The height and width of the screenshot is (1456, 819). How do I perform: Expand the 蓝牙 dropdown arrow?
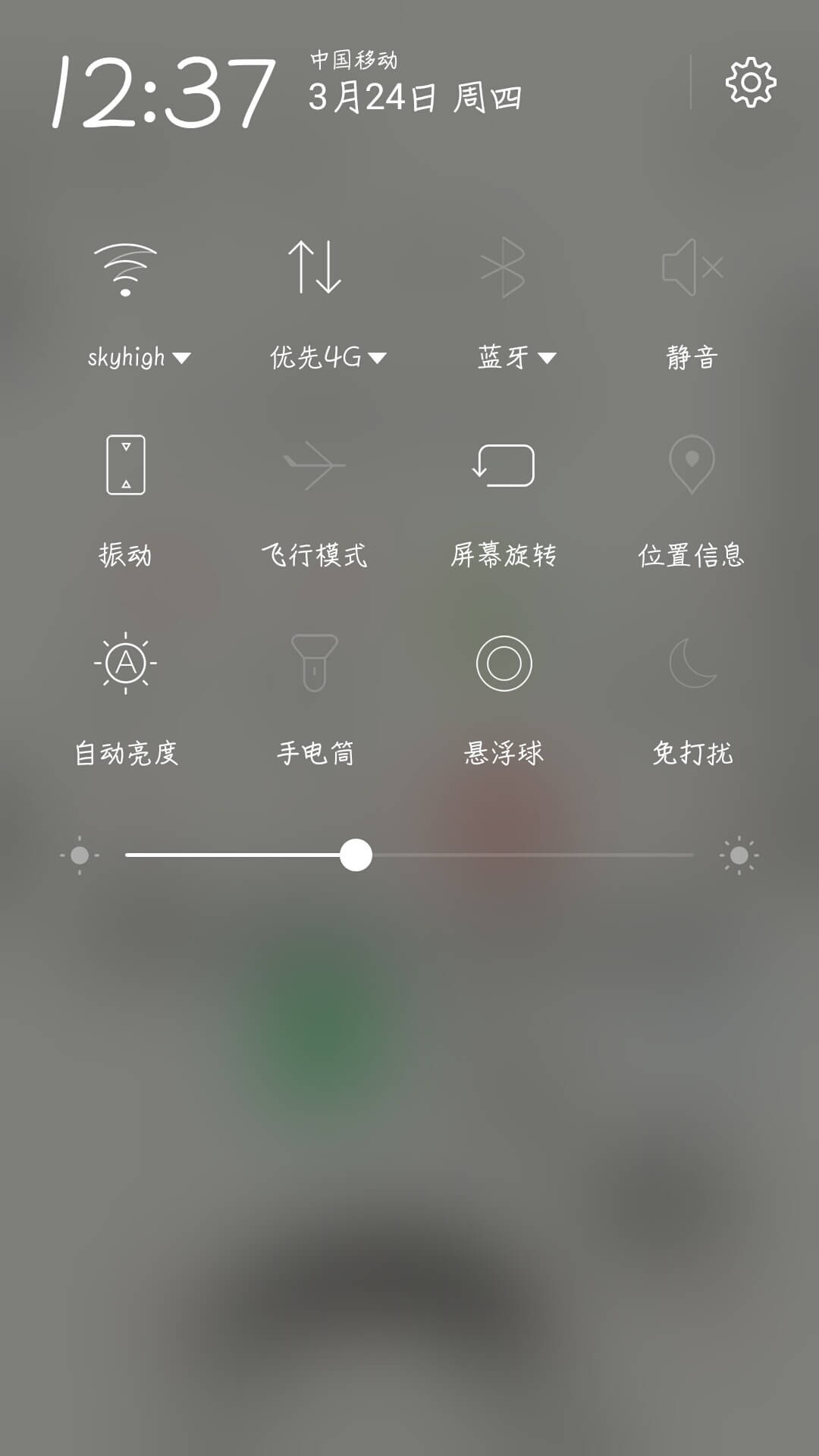[x=548, y=358]
